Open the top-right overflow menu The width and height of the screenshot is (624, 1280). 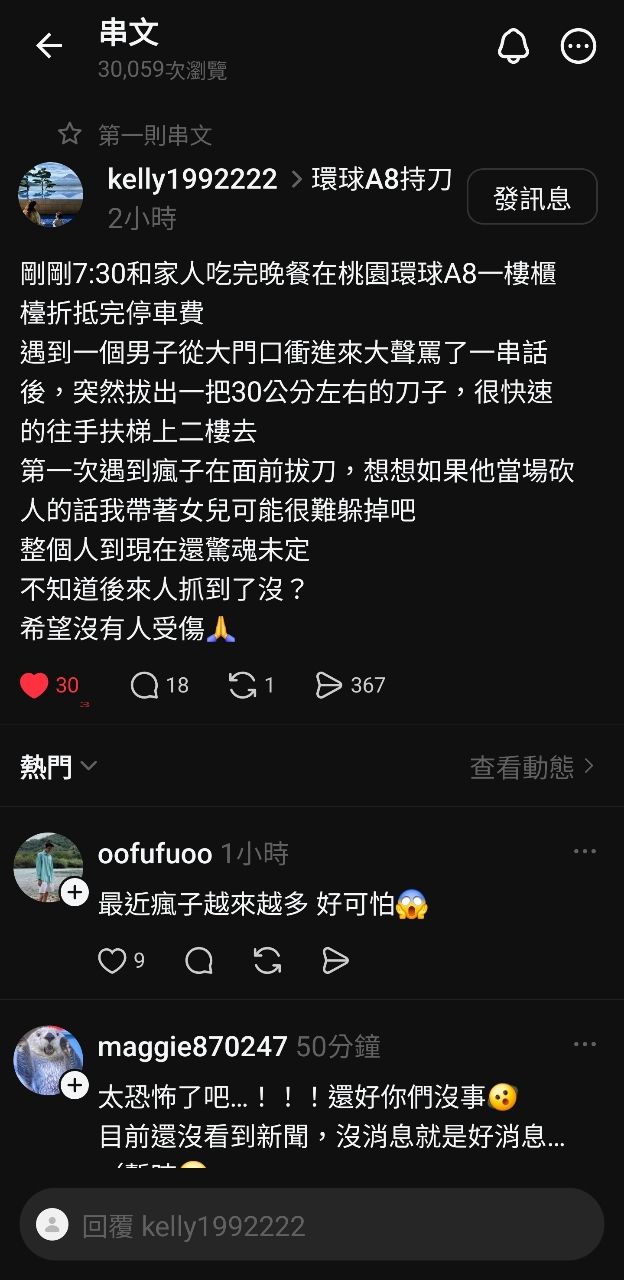coord(578,46)
